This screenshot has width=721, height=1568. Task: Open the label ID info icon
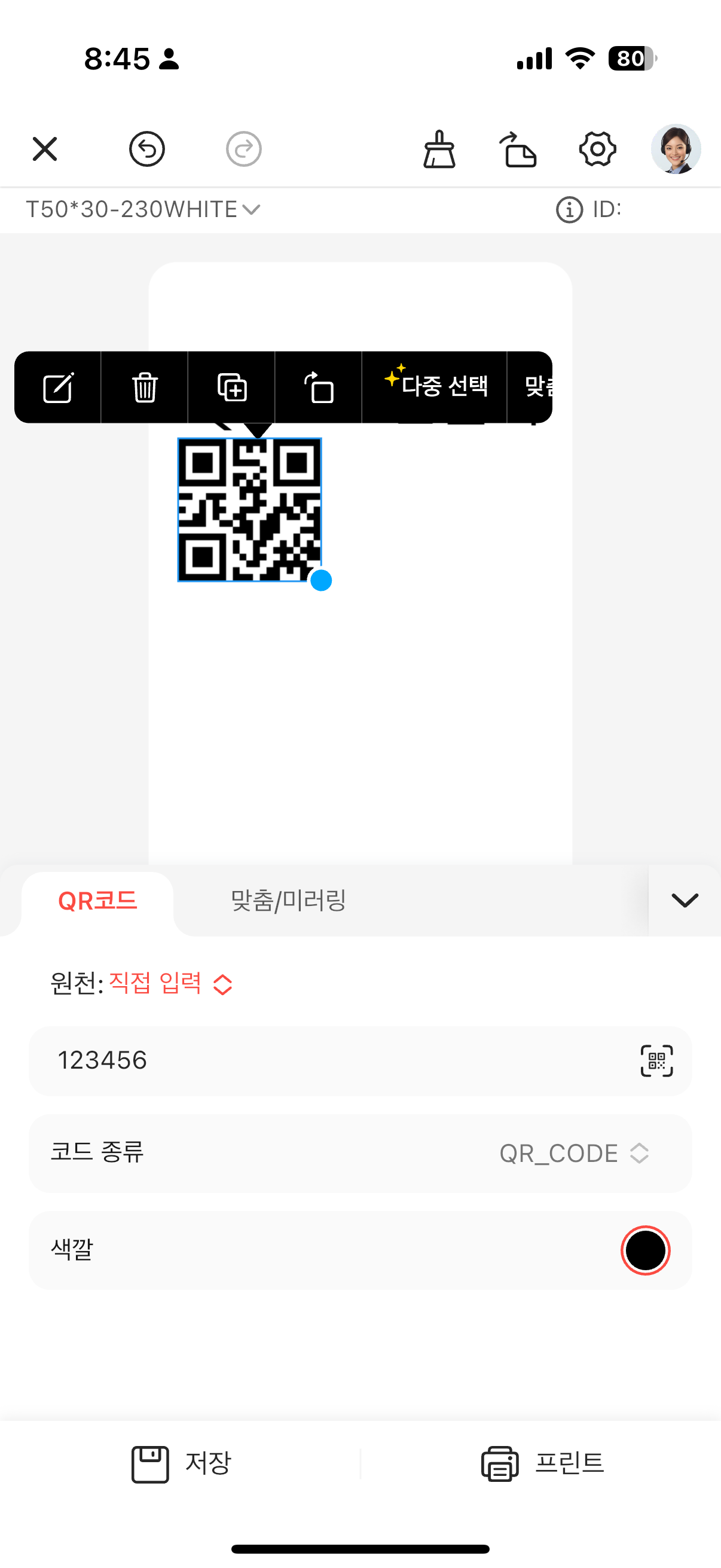569,210
